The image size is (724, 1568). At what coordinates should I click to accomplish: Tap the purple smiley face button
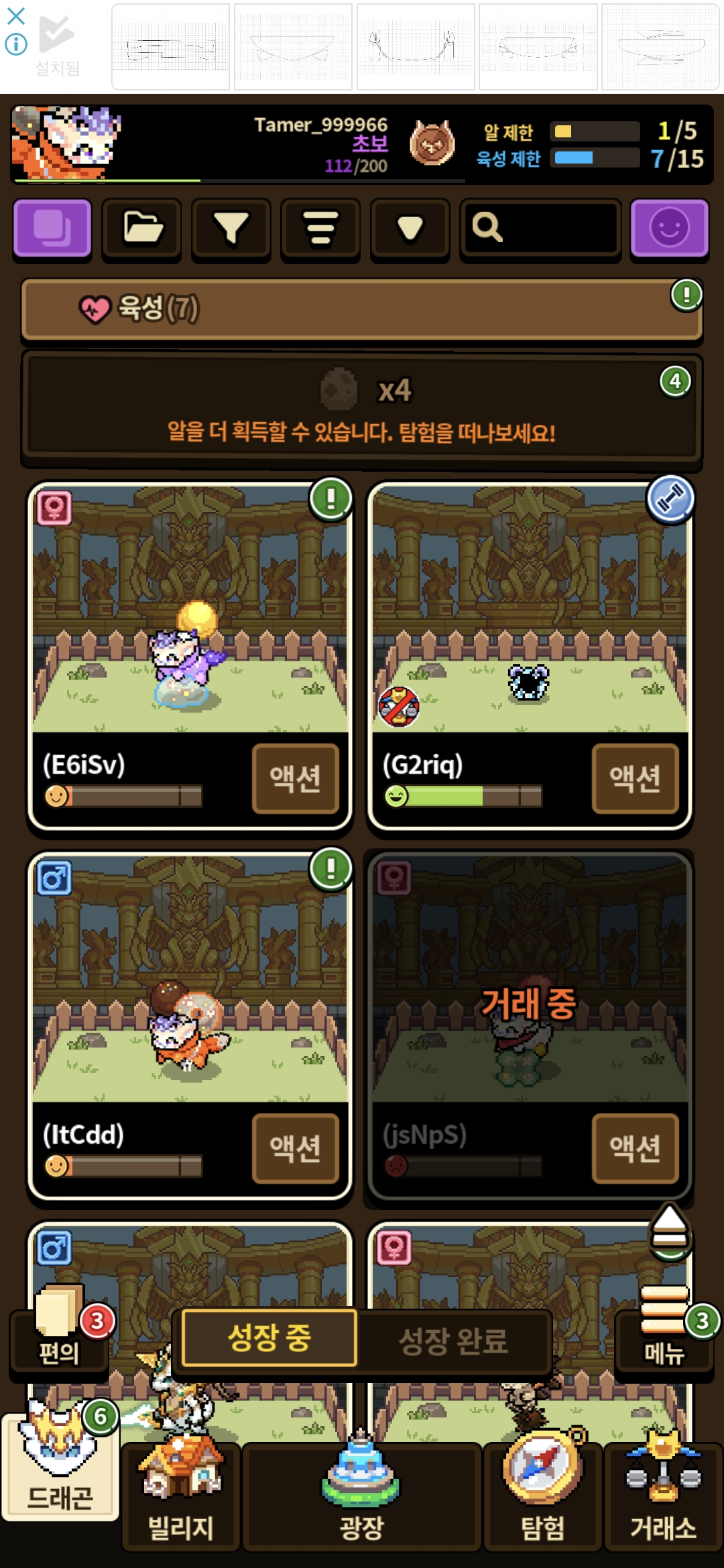coord(669,228)
